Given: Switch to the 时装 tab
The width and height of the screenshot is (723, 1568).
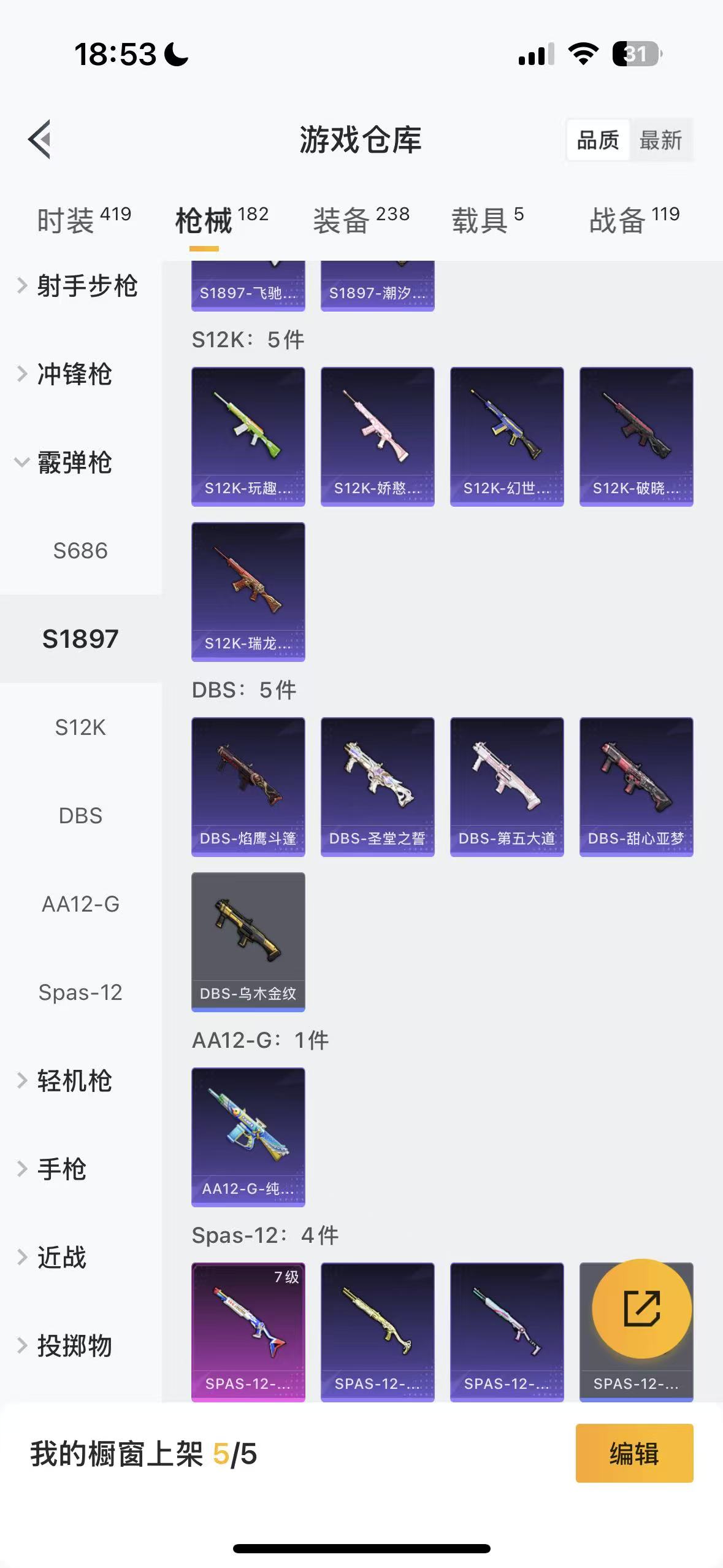Looking at the screenshot, I should 83,220.
